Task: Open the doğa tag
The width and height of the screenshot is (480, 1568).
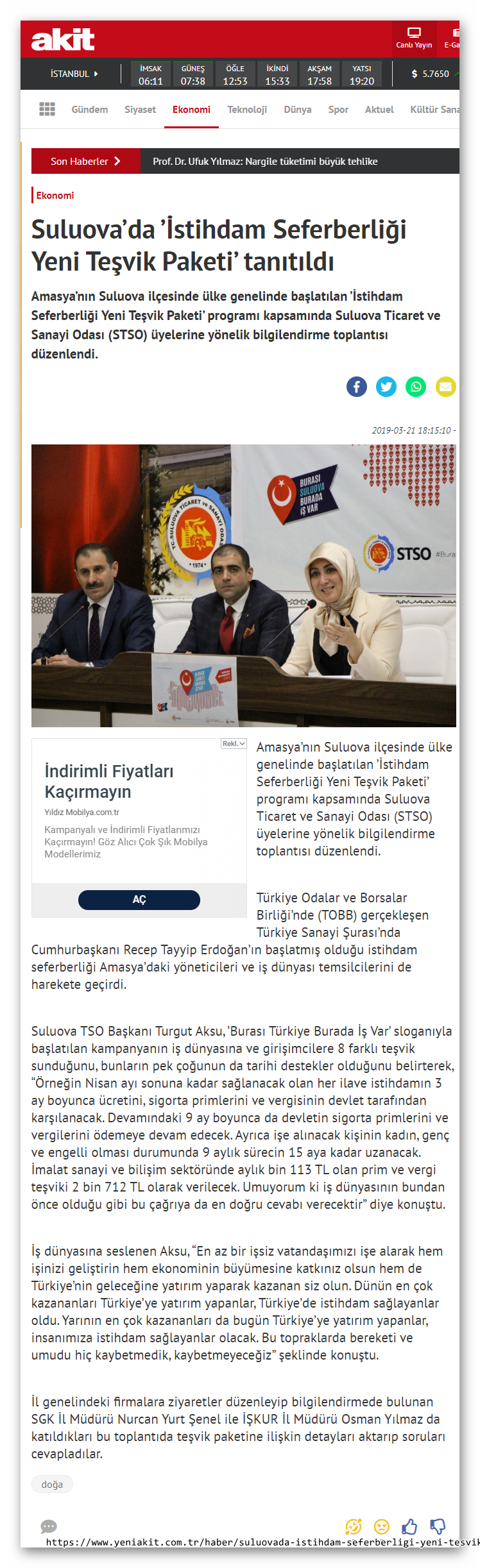Action: 52,1484
